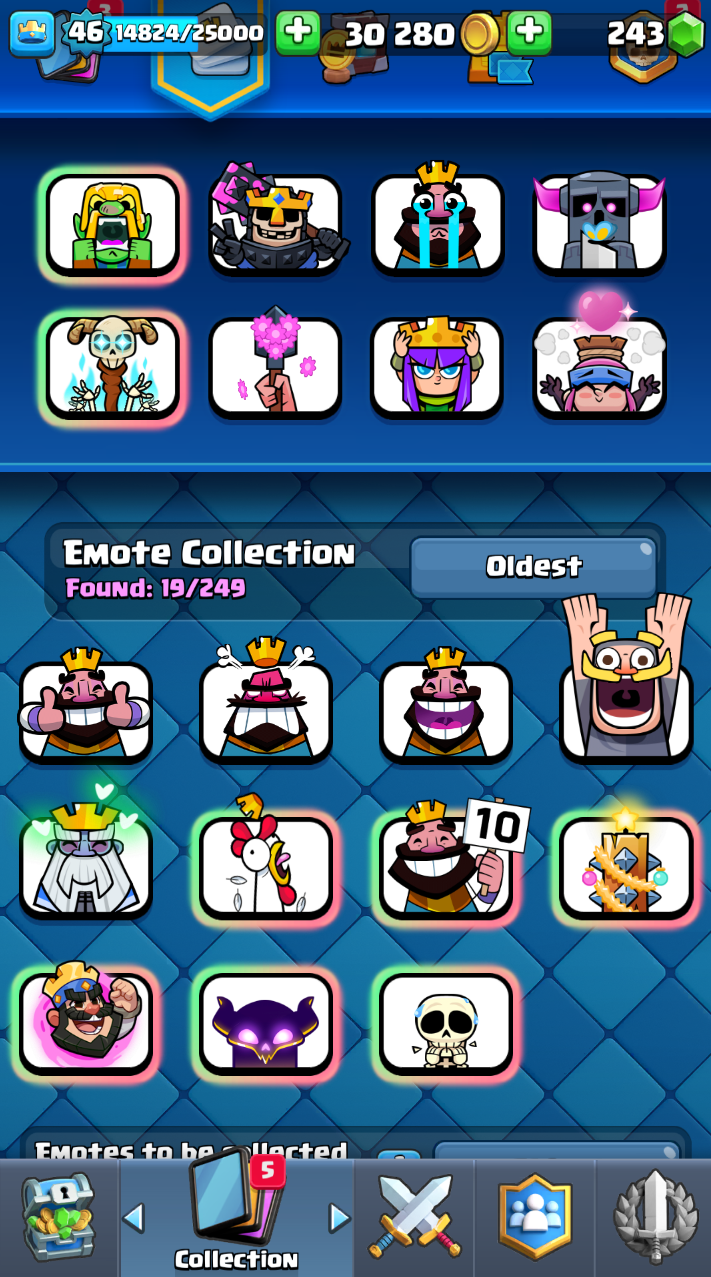Select the chicken emote

[266, 866]
